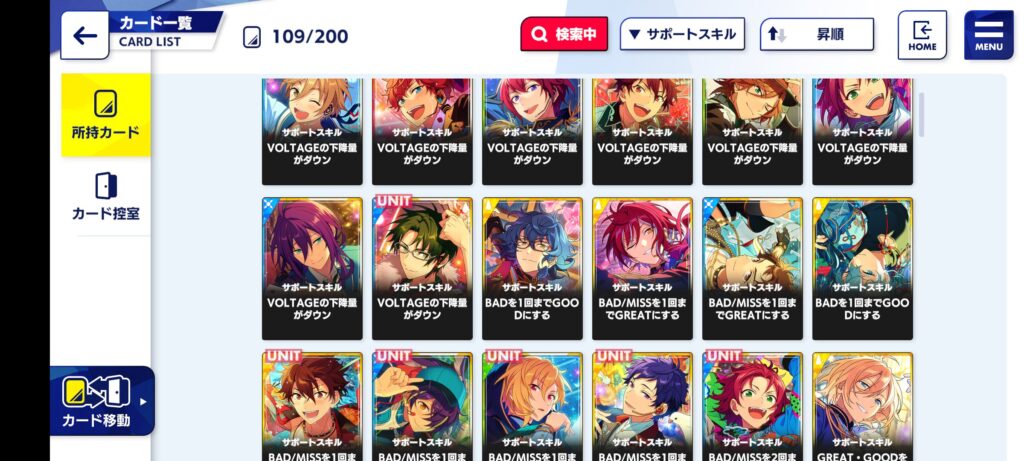Image resolution: width=1024 pixels, height=461 pixels.
Task: Open the サポートスキル sort dropdown
Action: click(683, 34)
